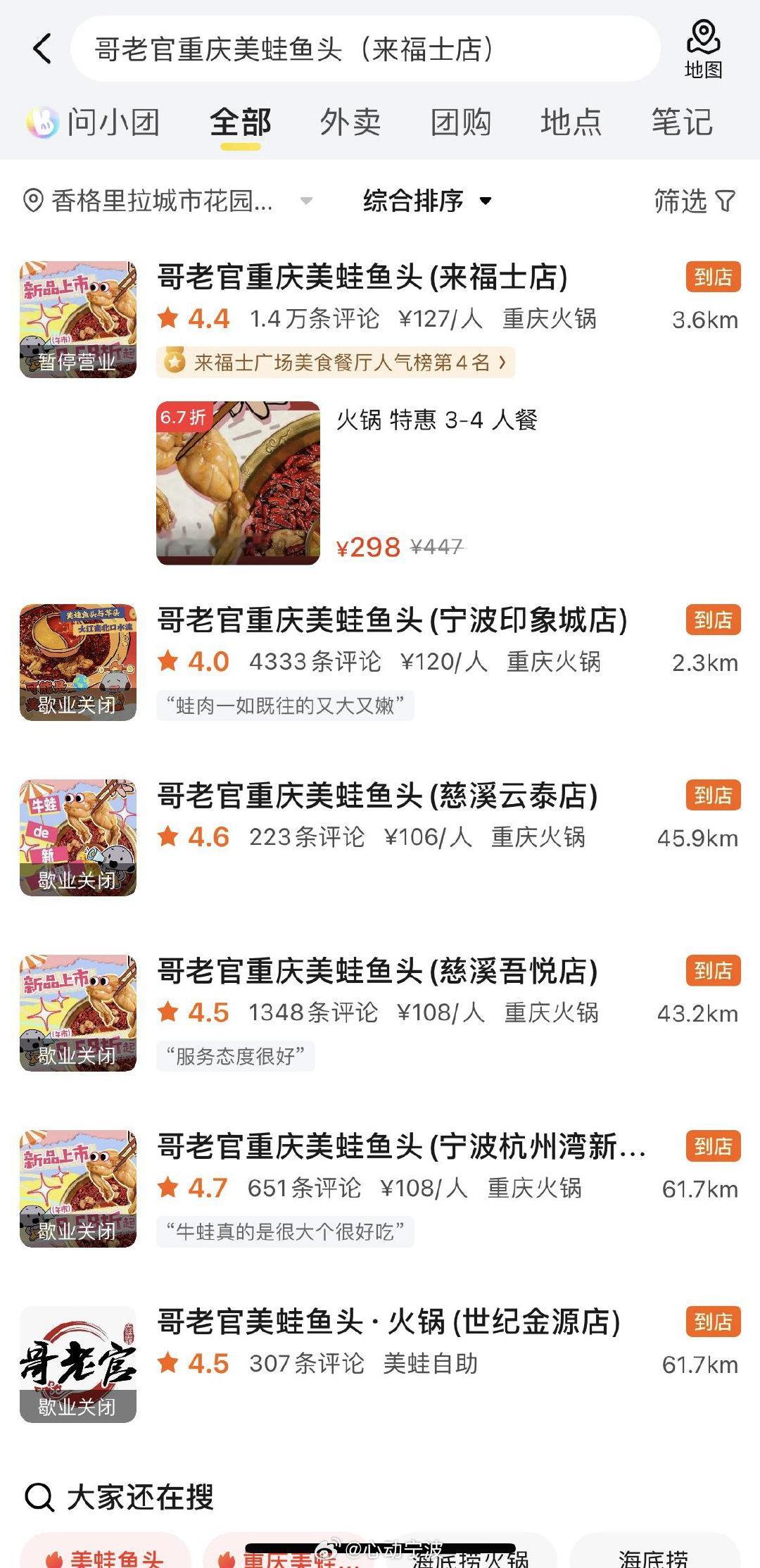Open 哥老官重庆美蛙鱼头 (宁波印象城店) result
This screenshot has width=760, height=1568.
click(391, 620)
